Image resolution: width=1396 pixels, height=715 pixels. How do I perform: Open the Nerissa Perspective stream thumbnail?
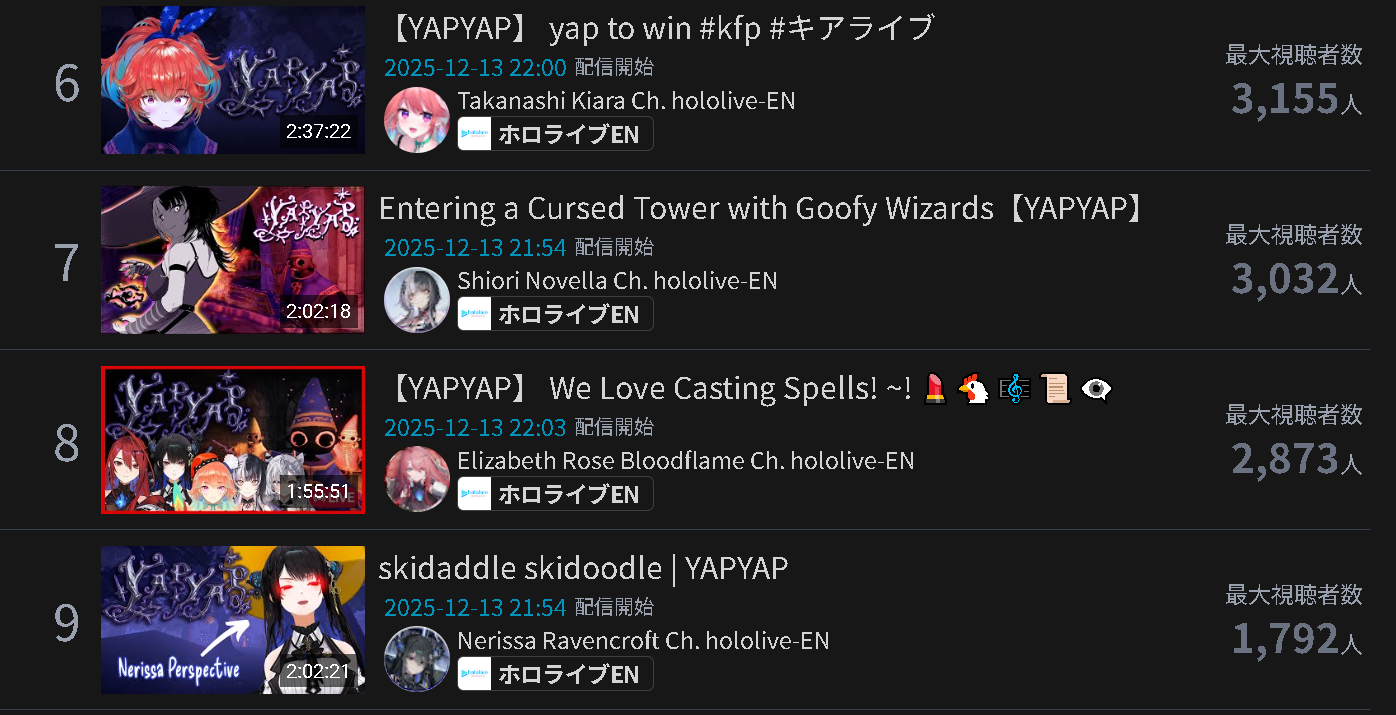(x=232, y=619)
